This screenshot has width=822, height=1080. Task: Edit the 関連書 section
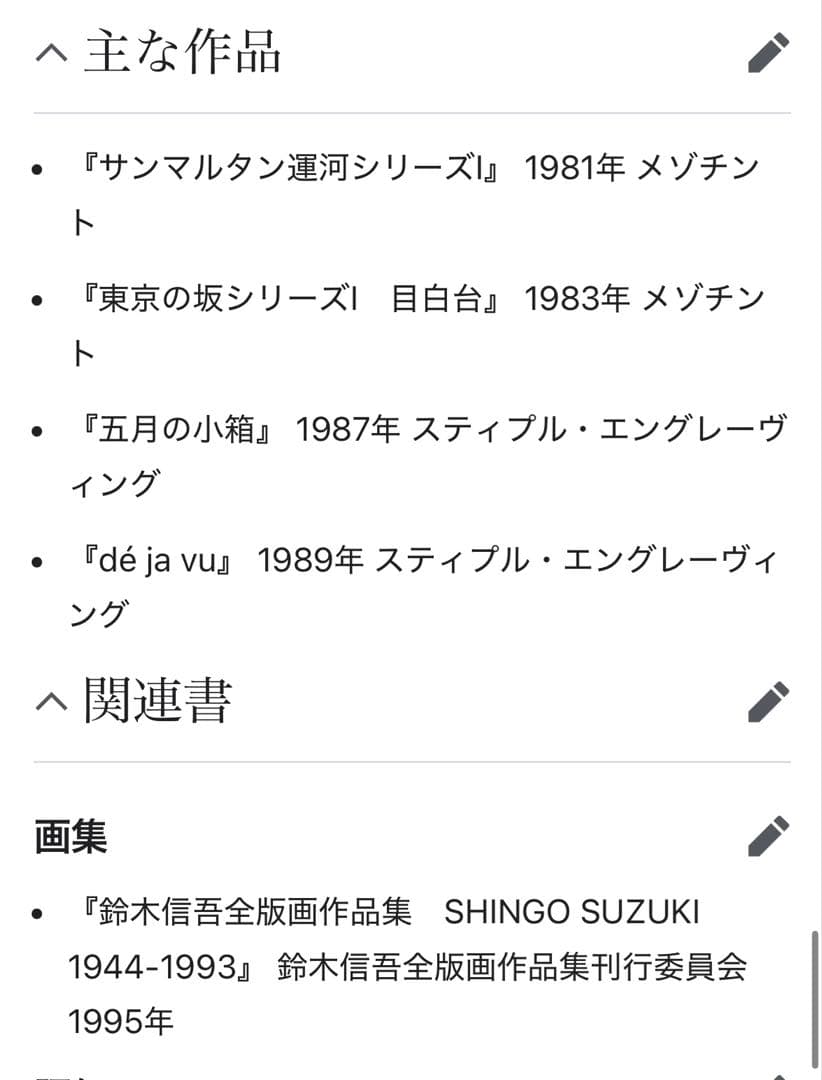pos(768,702)
